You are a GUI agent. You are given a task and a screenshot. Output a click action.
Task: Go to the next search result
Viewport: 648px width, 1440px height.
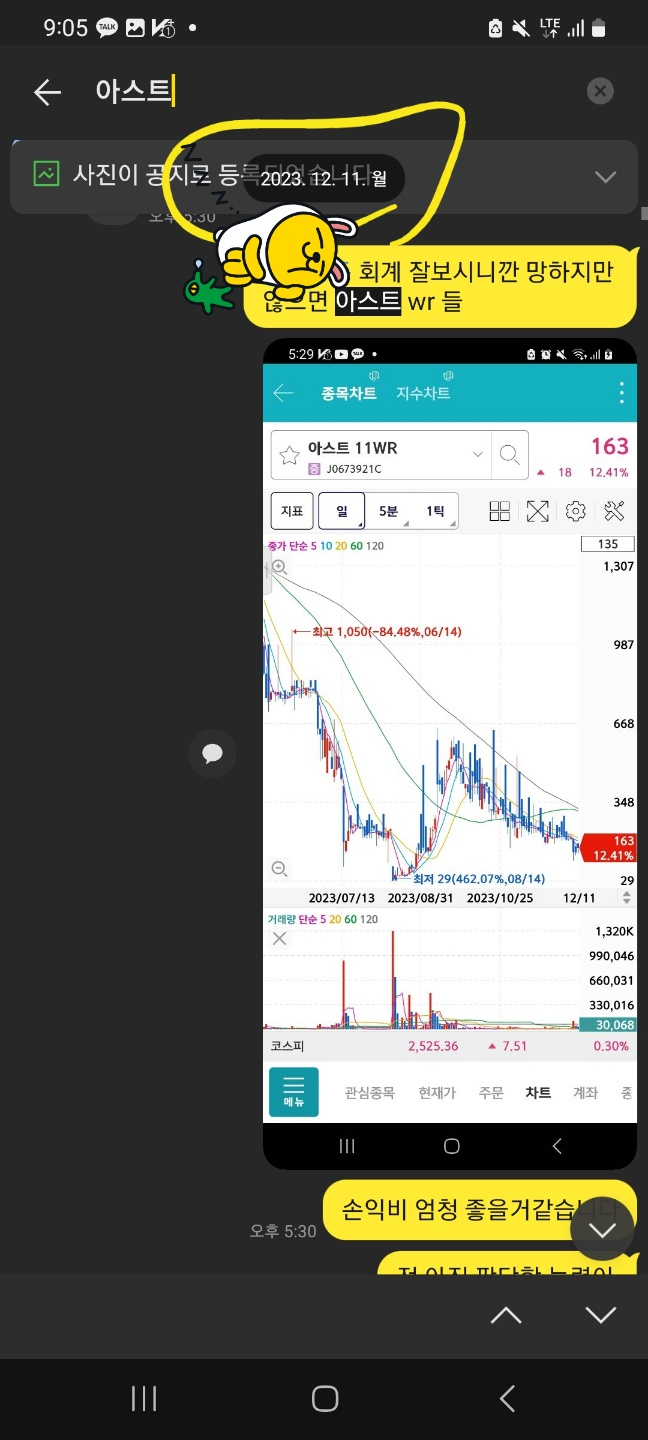point(600,1316)
